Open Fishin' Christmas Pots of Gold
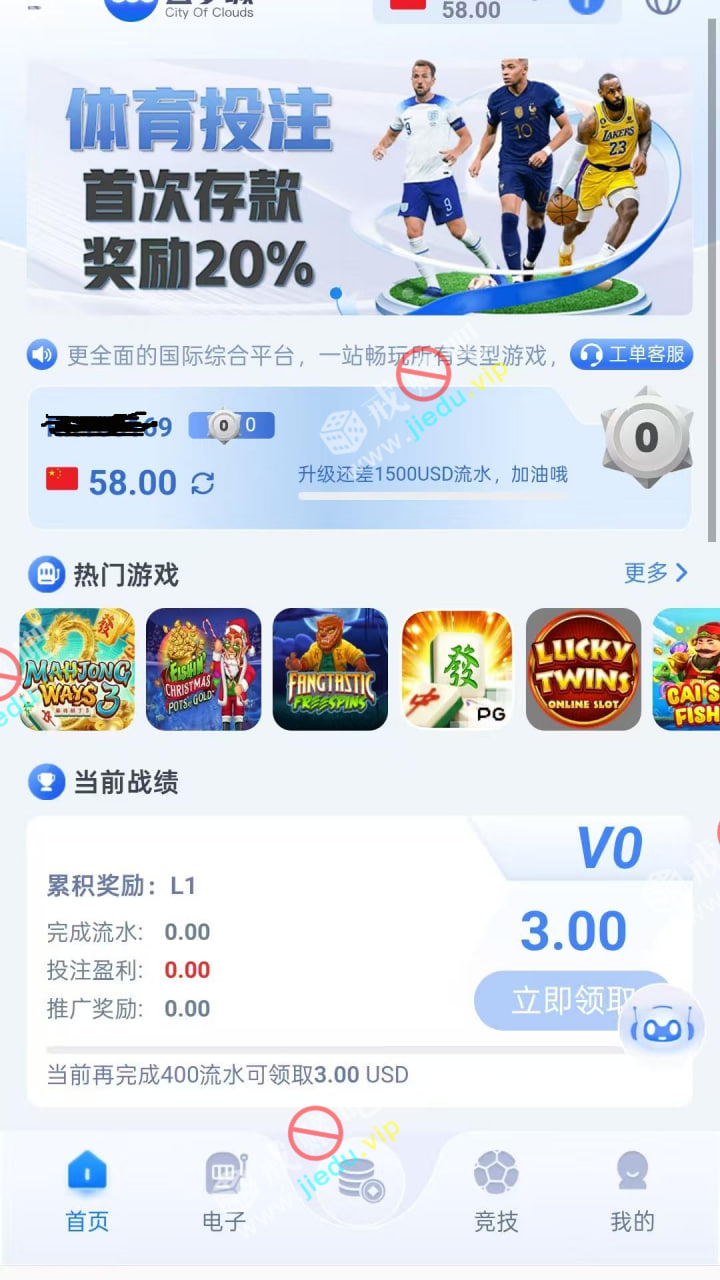The height and width of the screenshot is (1280, 720). tap(203, 669)
